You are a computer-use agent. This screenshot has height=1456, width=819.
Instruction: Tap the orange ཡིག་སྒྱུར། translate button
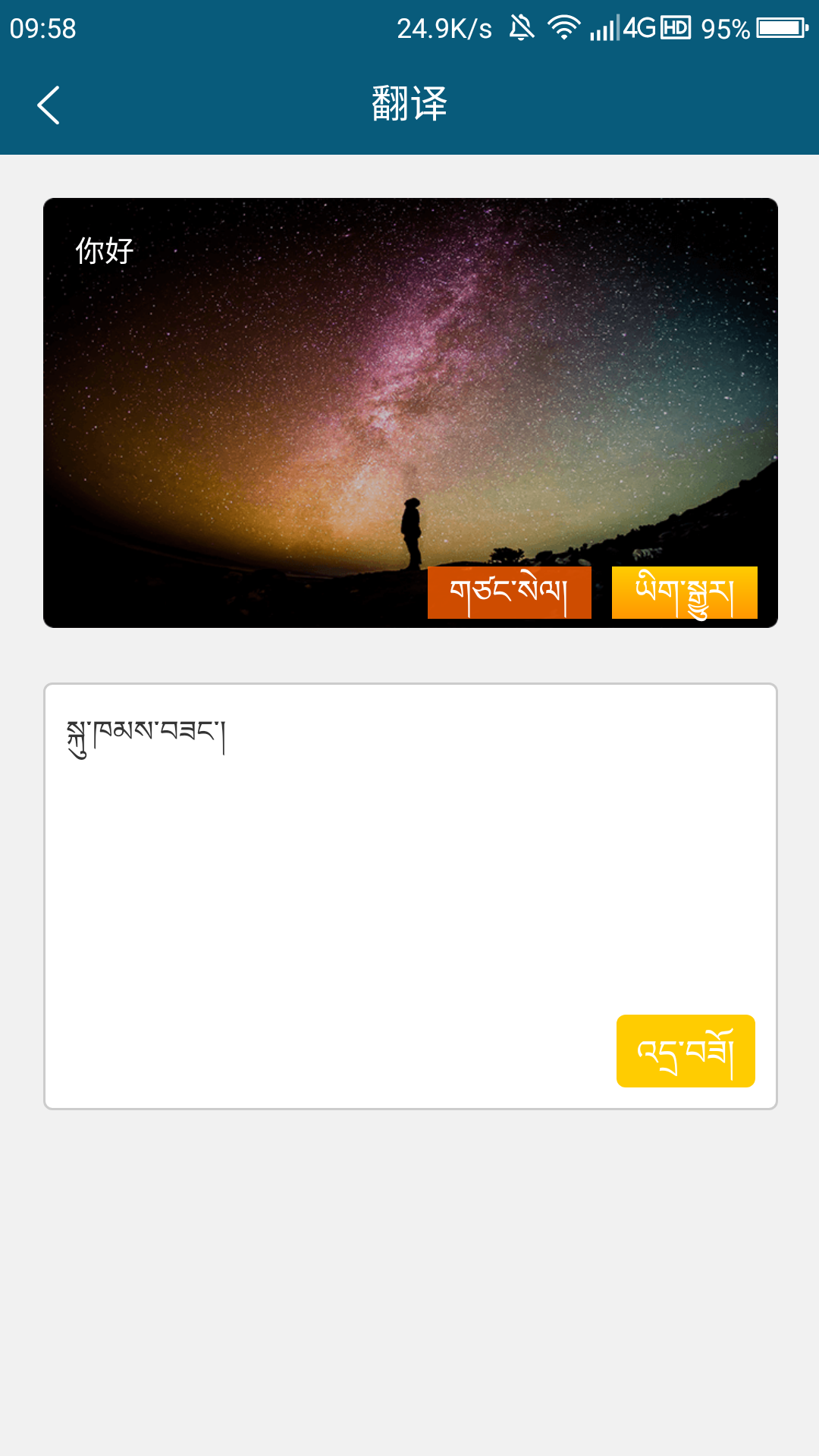point(684,592)
